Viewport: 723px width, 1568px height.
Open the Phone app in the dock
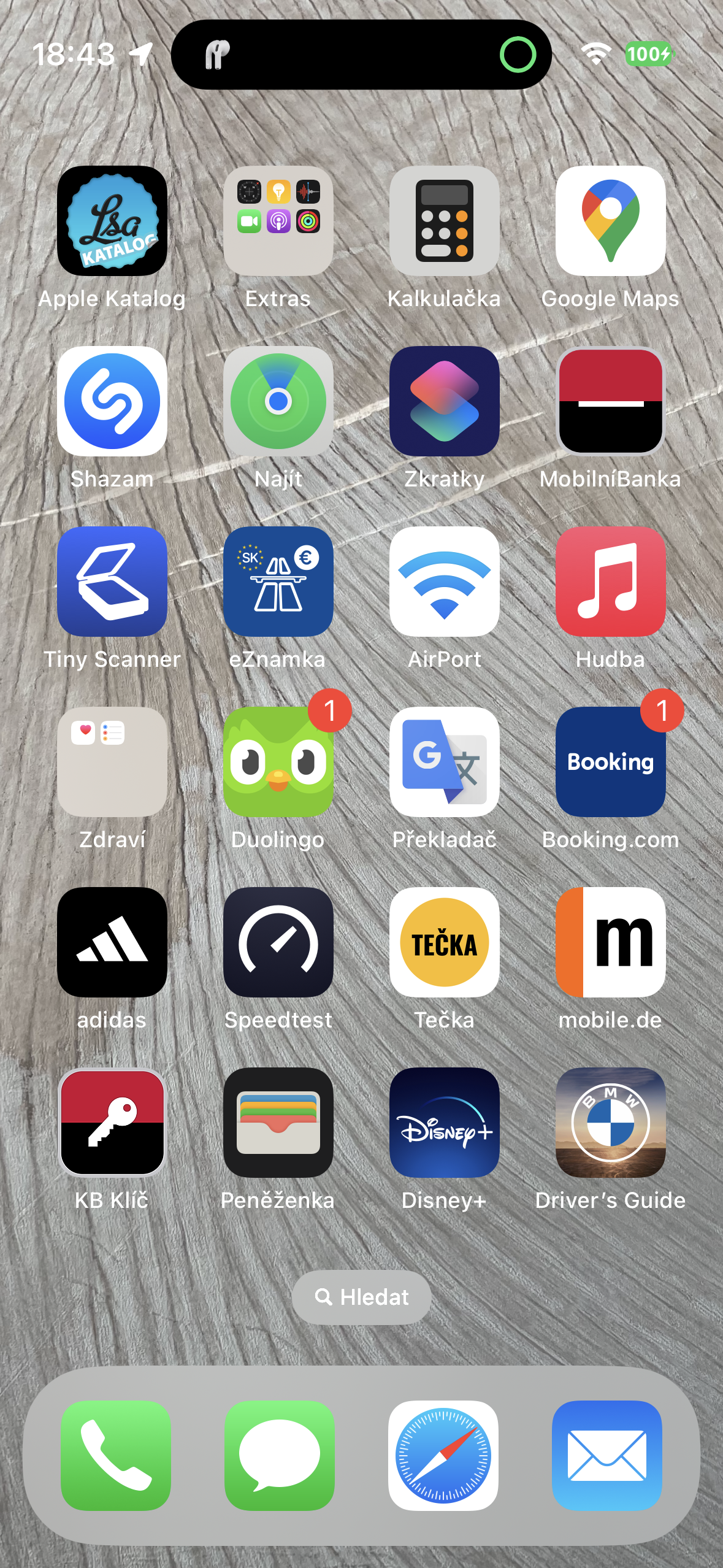[x=115, y=1455]
